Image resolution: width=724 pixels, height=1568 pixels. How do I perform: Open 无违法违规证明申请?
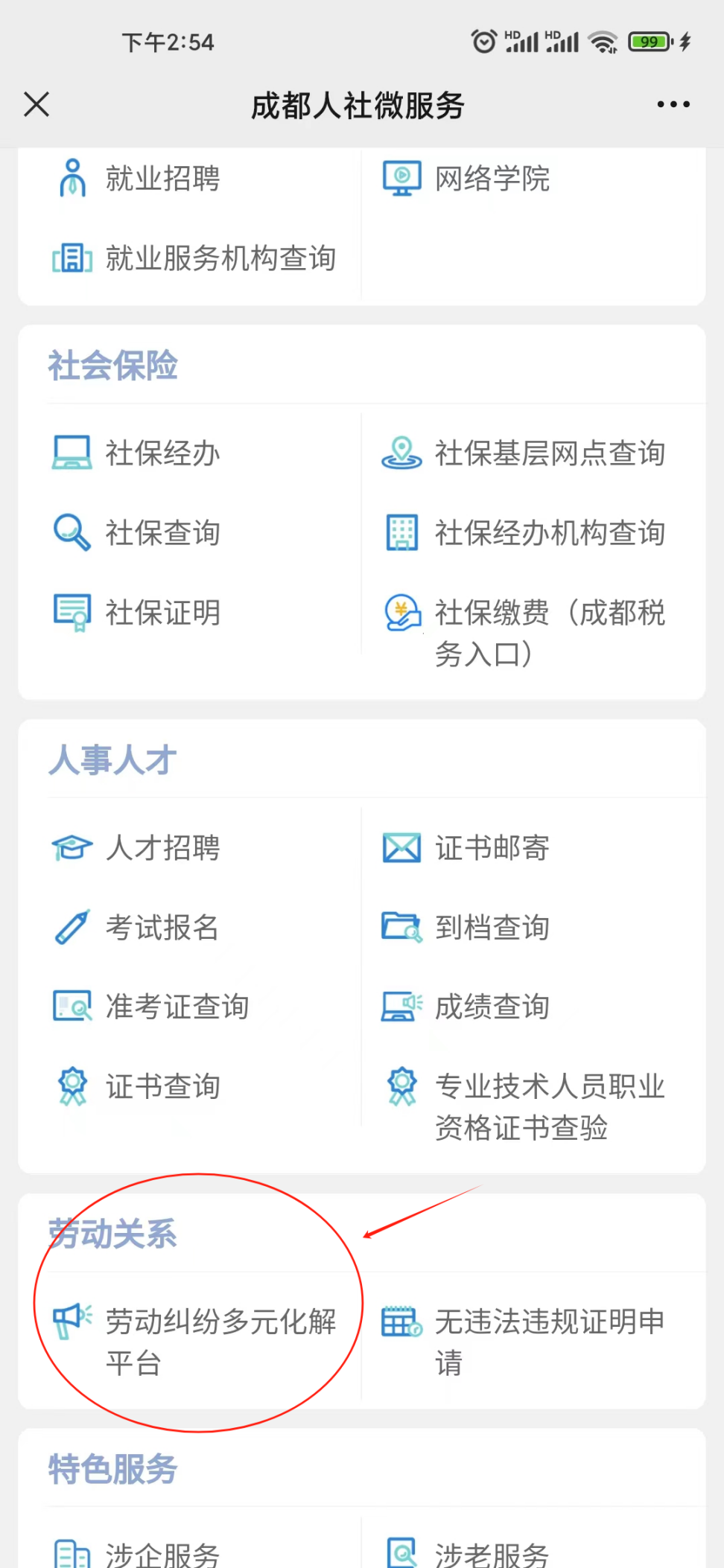click(x=549, y=1342)
